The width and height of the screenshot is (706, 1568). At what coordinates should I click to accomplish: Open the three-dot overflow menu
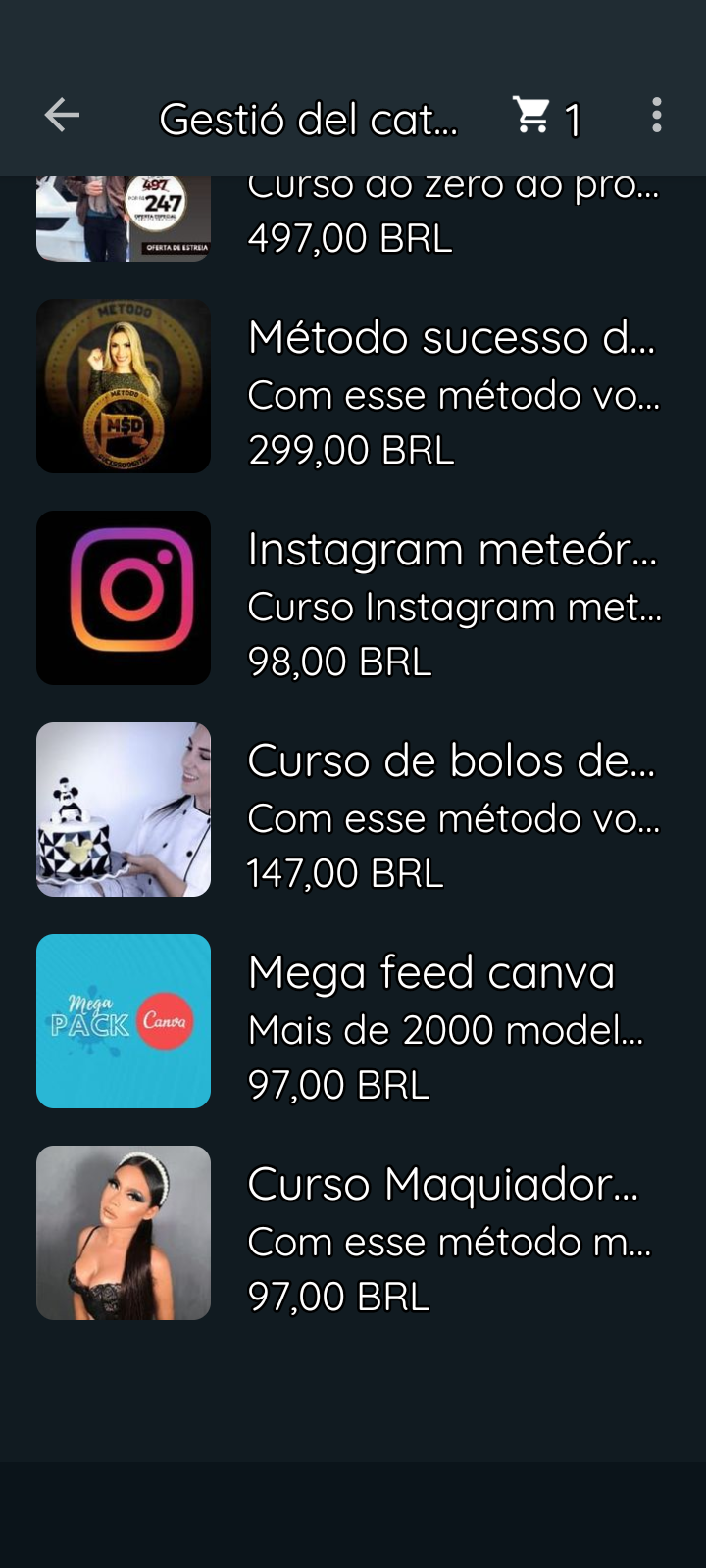[656, 116]
